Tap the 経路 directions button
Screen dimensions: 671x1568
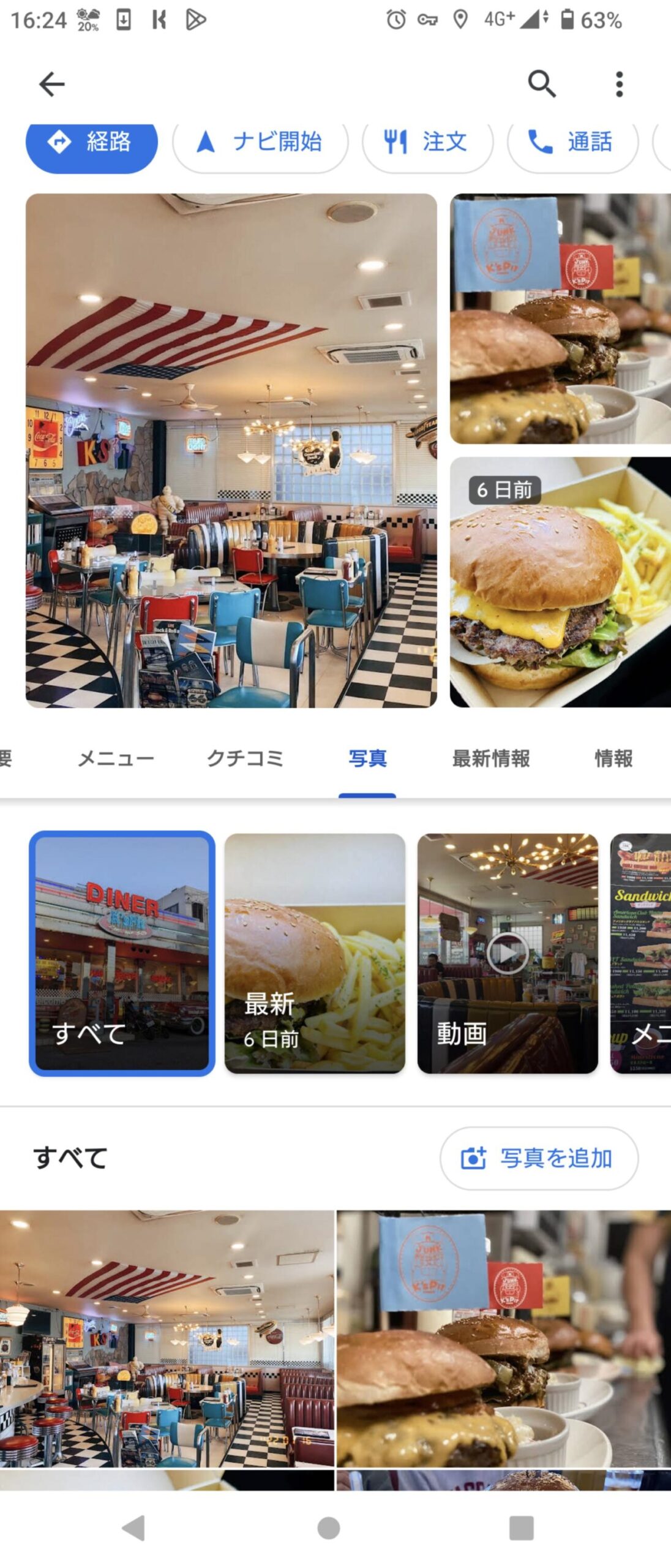coord(92,143)
